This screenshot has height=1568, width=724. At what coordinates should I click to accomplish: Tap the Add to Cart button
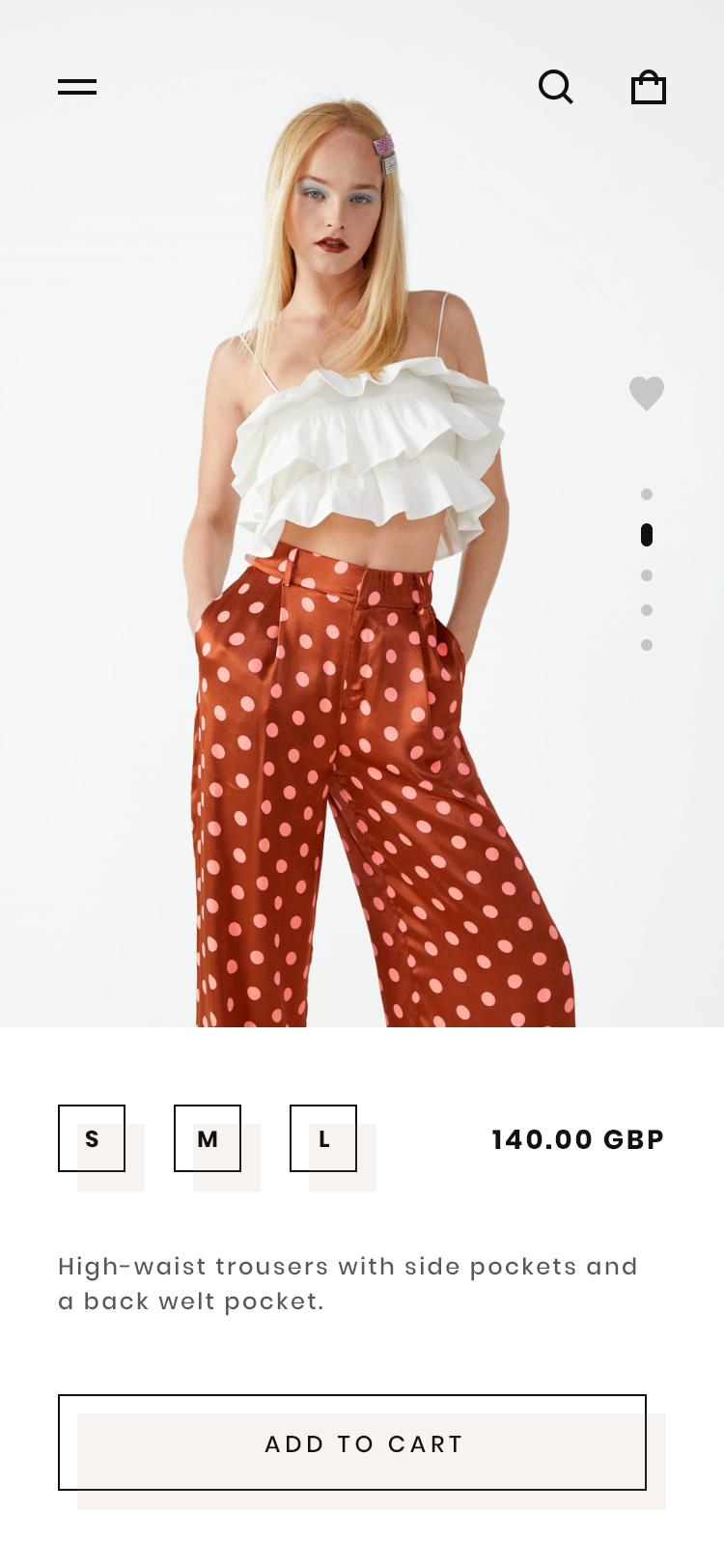pyautogui.click(x=352, y=1442)
